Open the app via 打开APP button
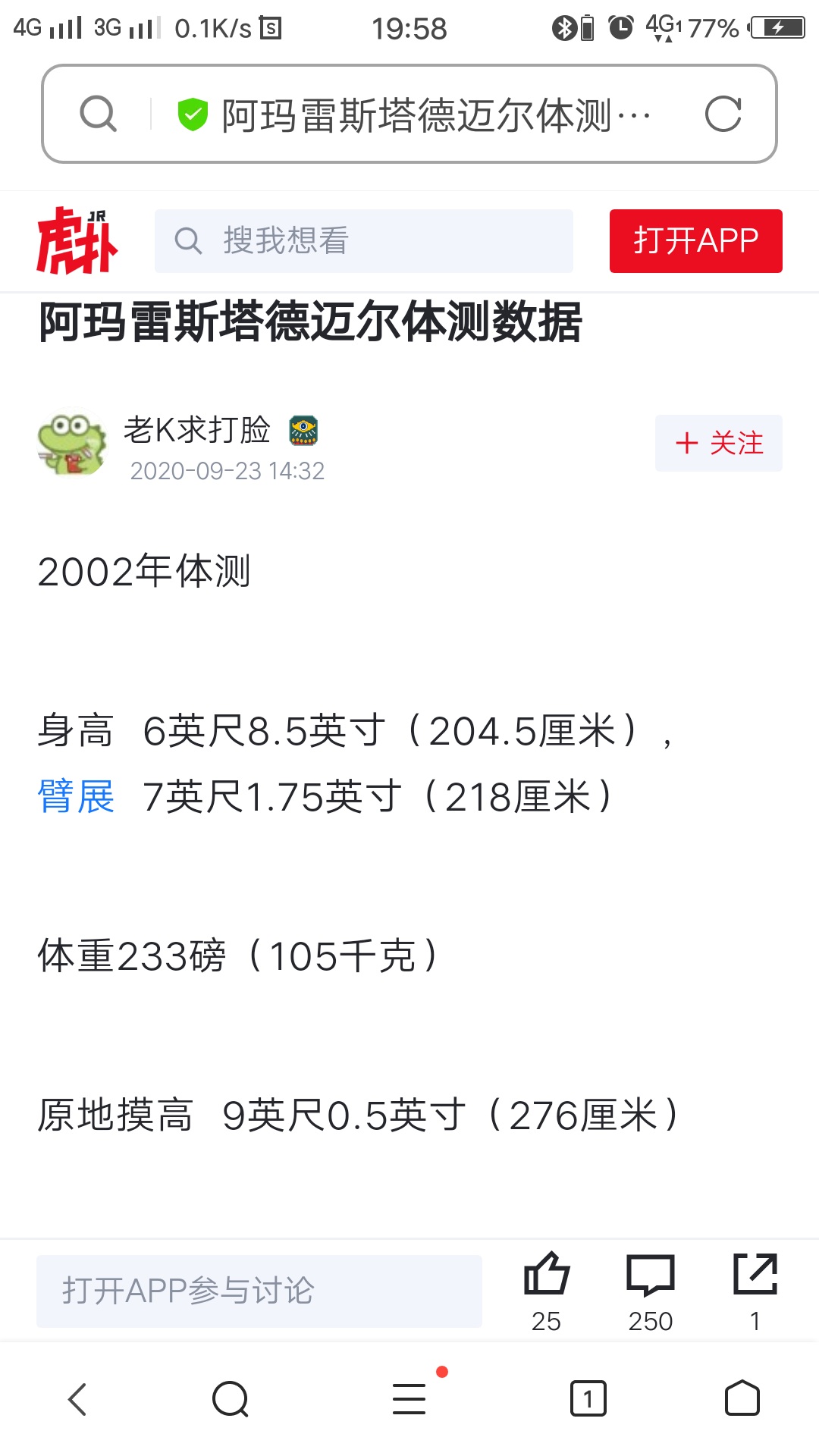Viewport: 819px width, 1456px height. pyautogui.click(x=696, y=241)
